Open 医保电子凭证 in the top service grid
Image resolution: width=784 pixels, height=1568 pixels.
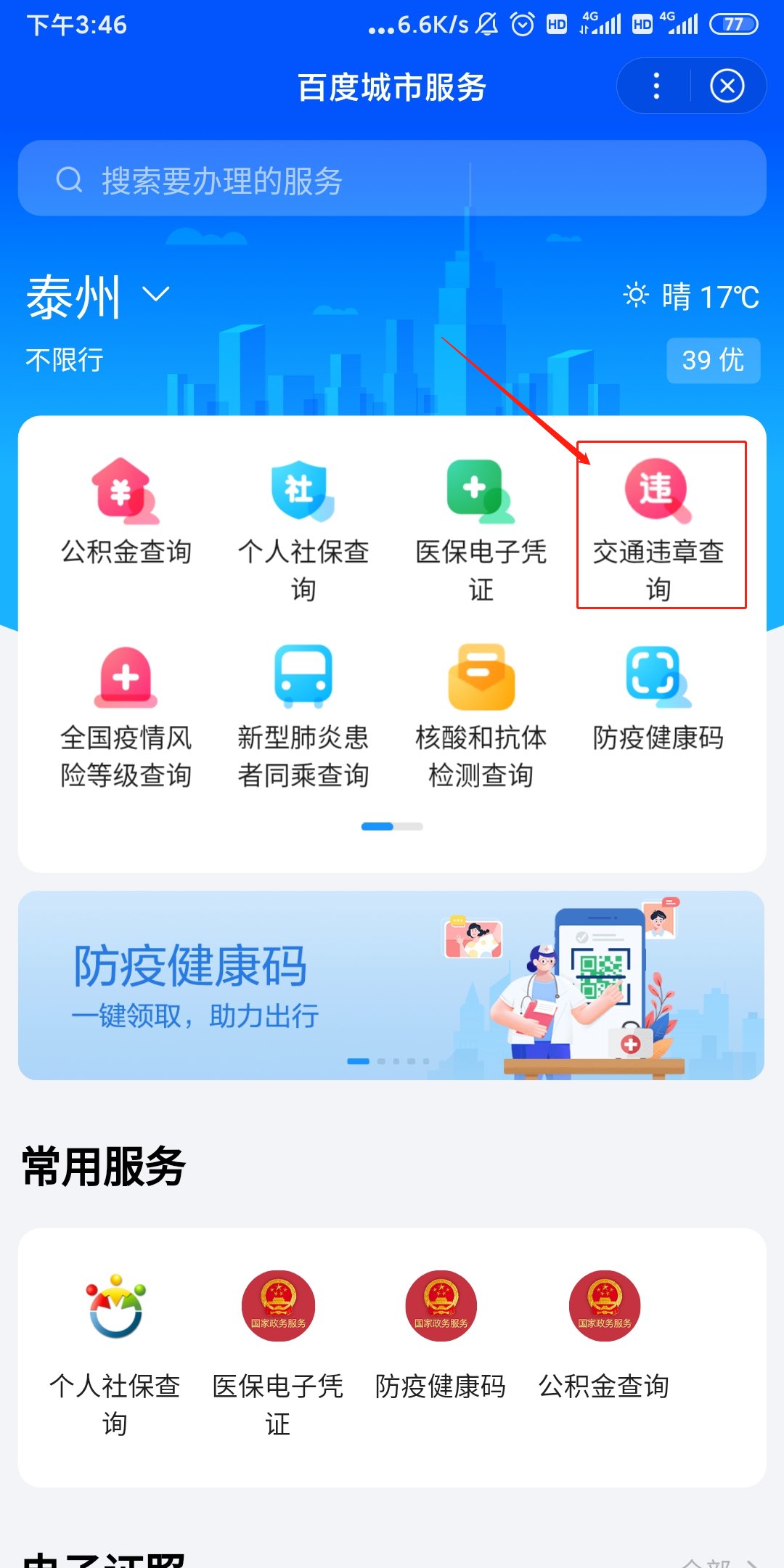click(481, 528)
